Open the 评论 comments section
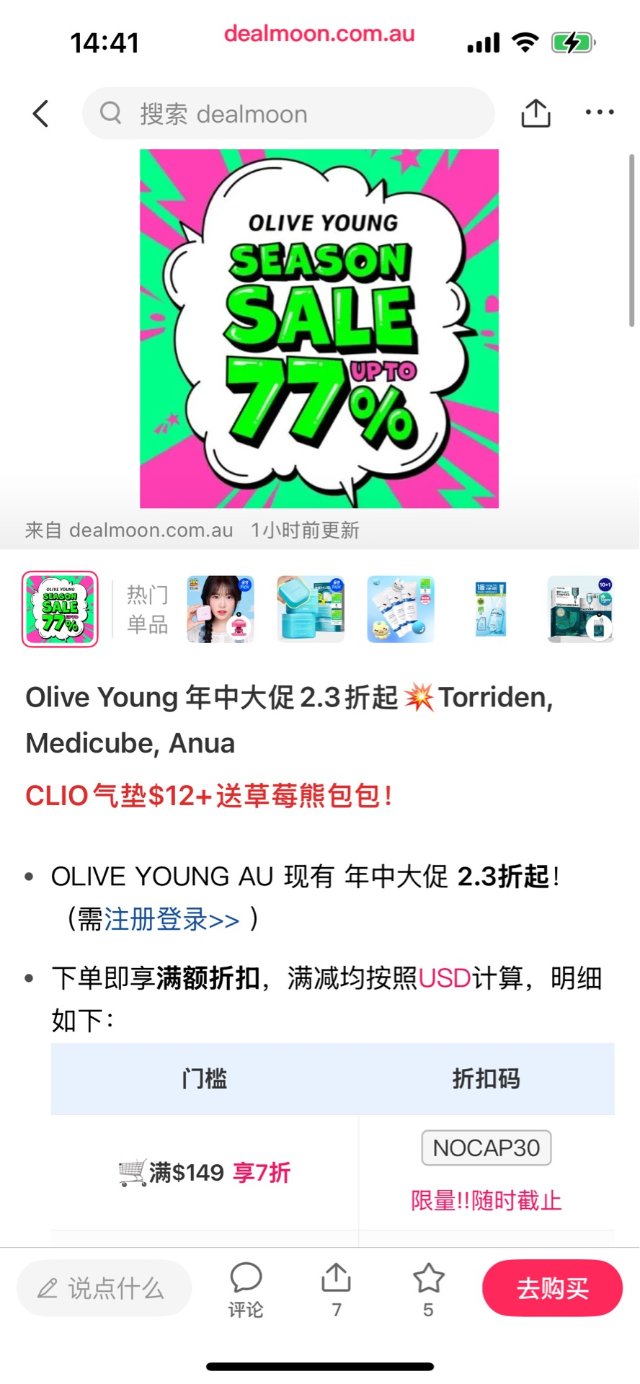 pyautogui.click(x=246, y=1288)
